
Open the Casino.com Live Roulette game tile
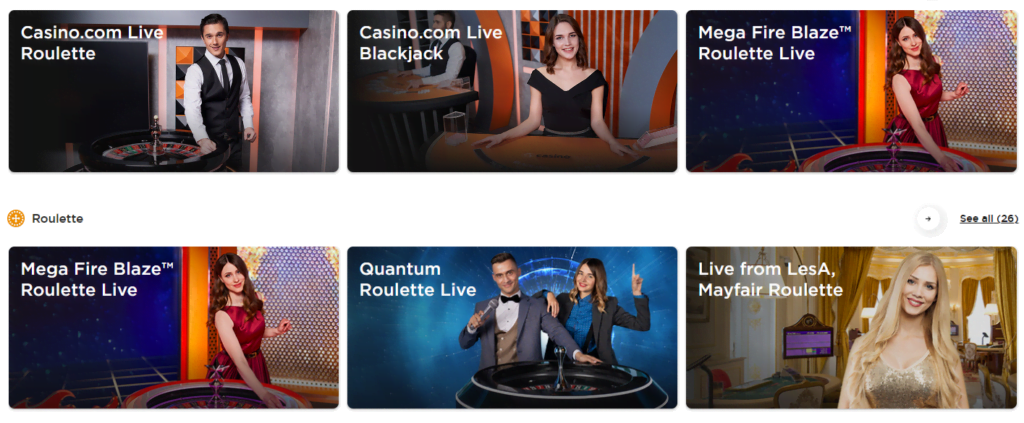pyautogui.click(x=173, y=91)
